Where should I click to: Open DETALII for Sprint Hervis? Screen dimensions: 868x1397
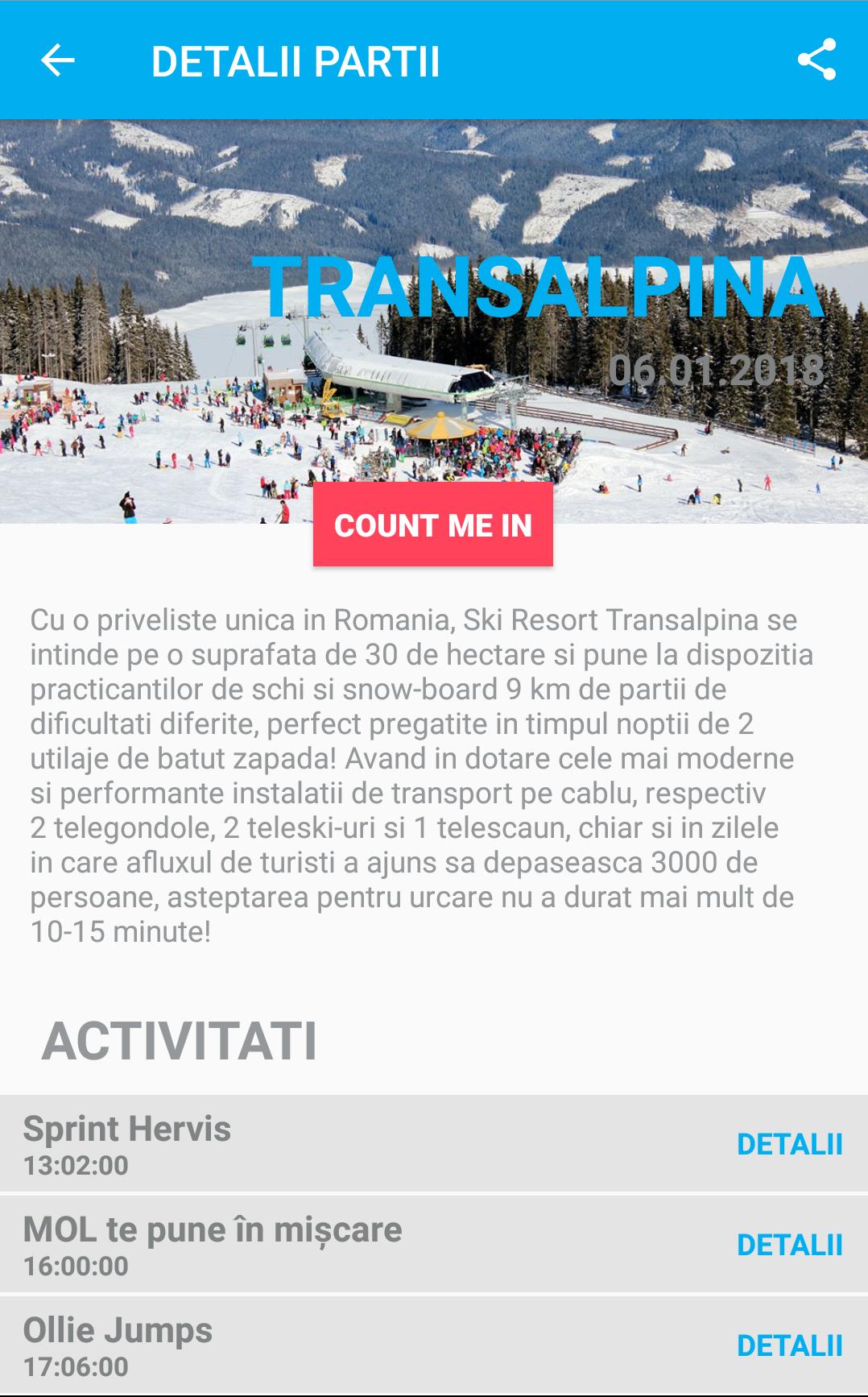coord(789,1144)
